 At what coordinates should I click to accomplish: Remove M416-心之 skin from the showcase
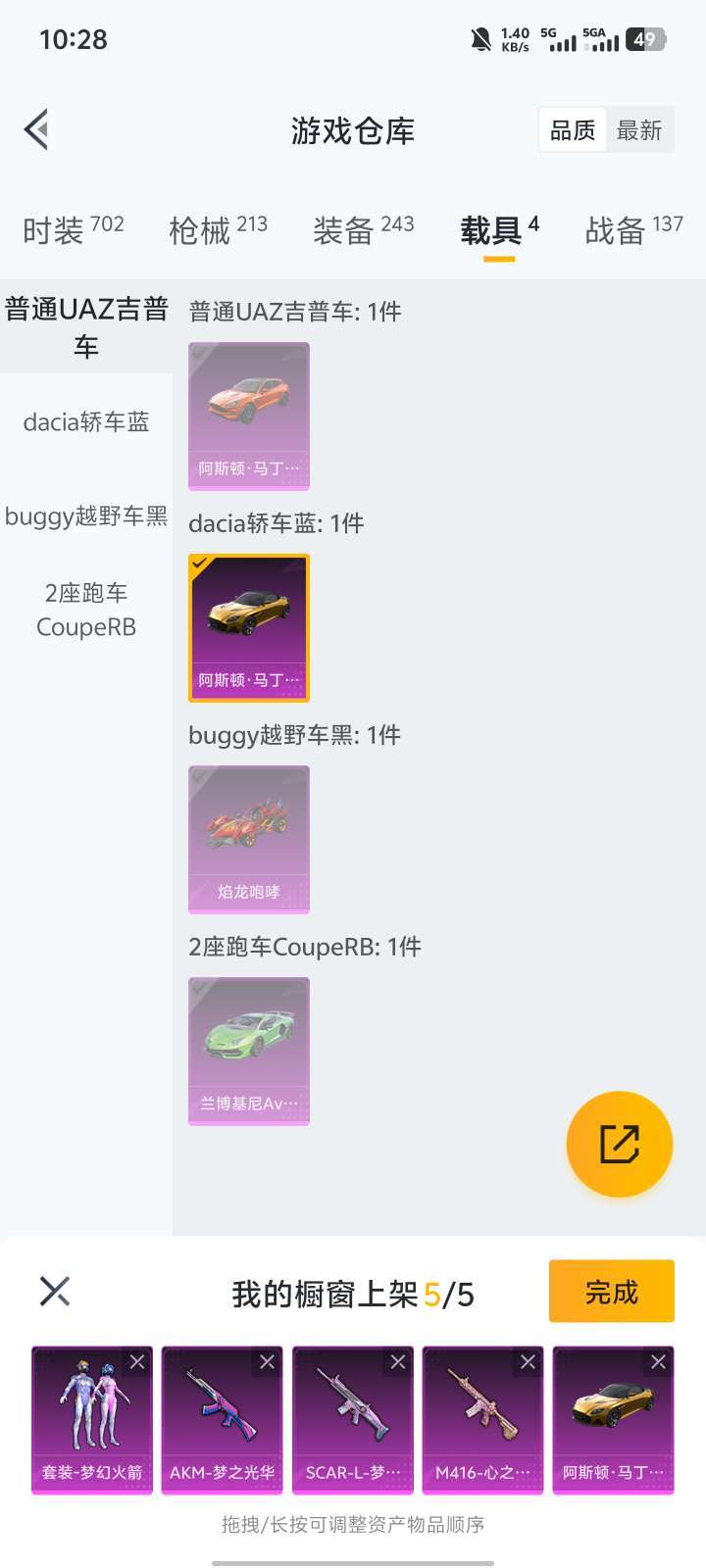click(x=528, y=1362)
